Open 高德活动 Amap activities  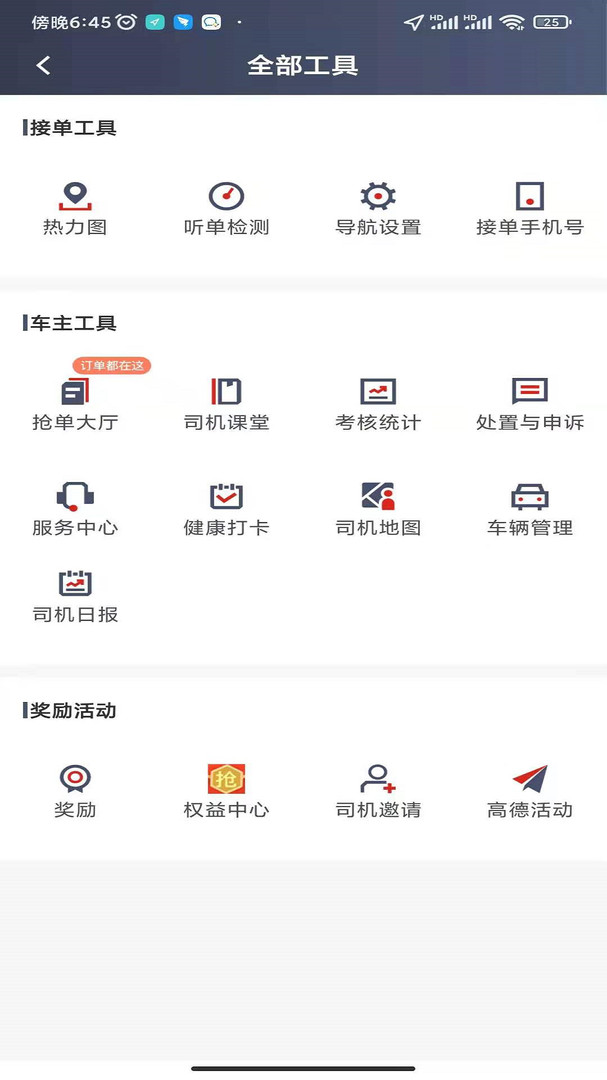coord(529,791)
